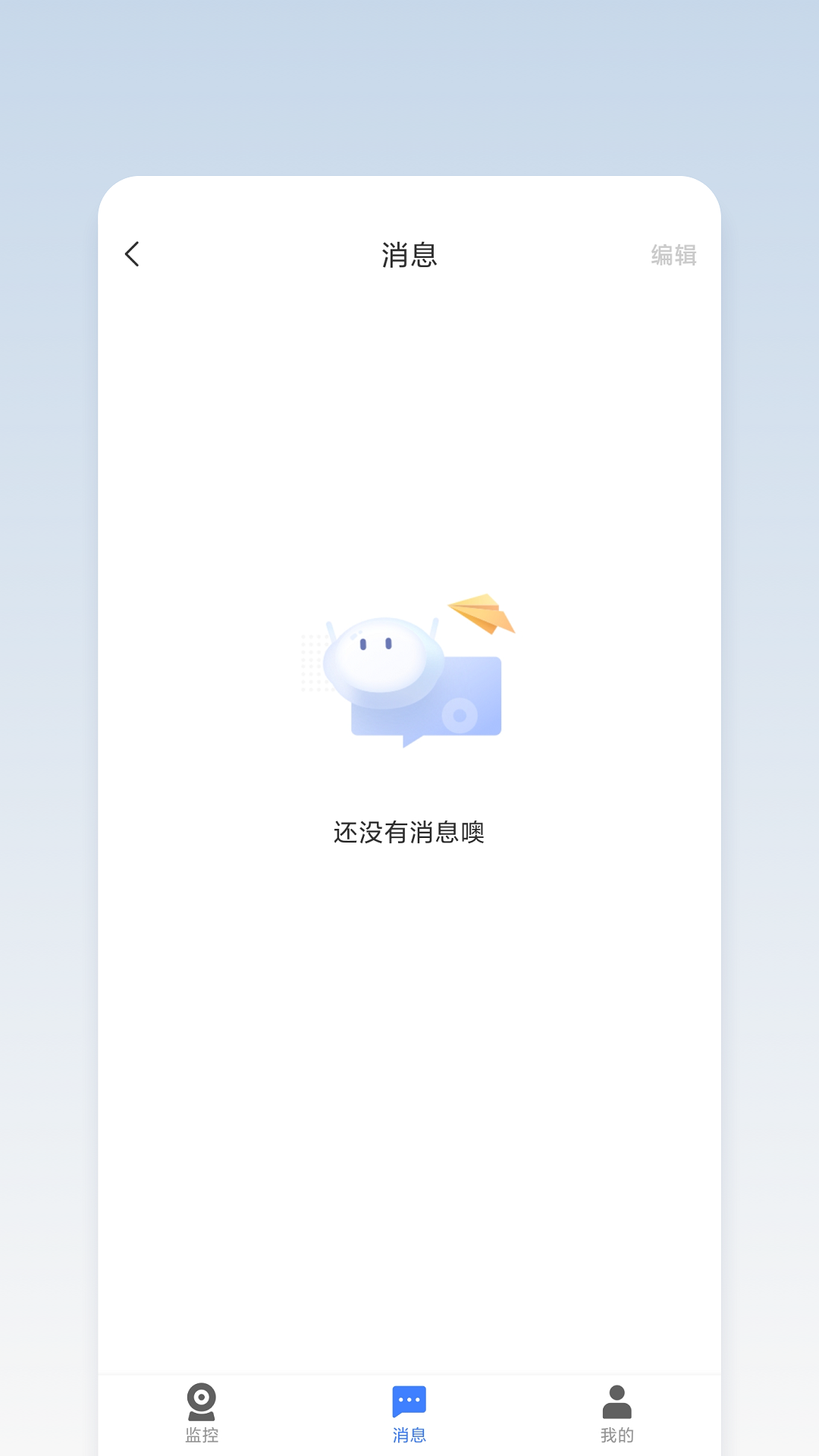The image size is (819, 1456).
Task: Click the robot mascot in the empty state
Action: [383, 661]
